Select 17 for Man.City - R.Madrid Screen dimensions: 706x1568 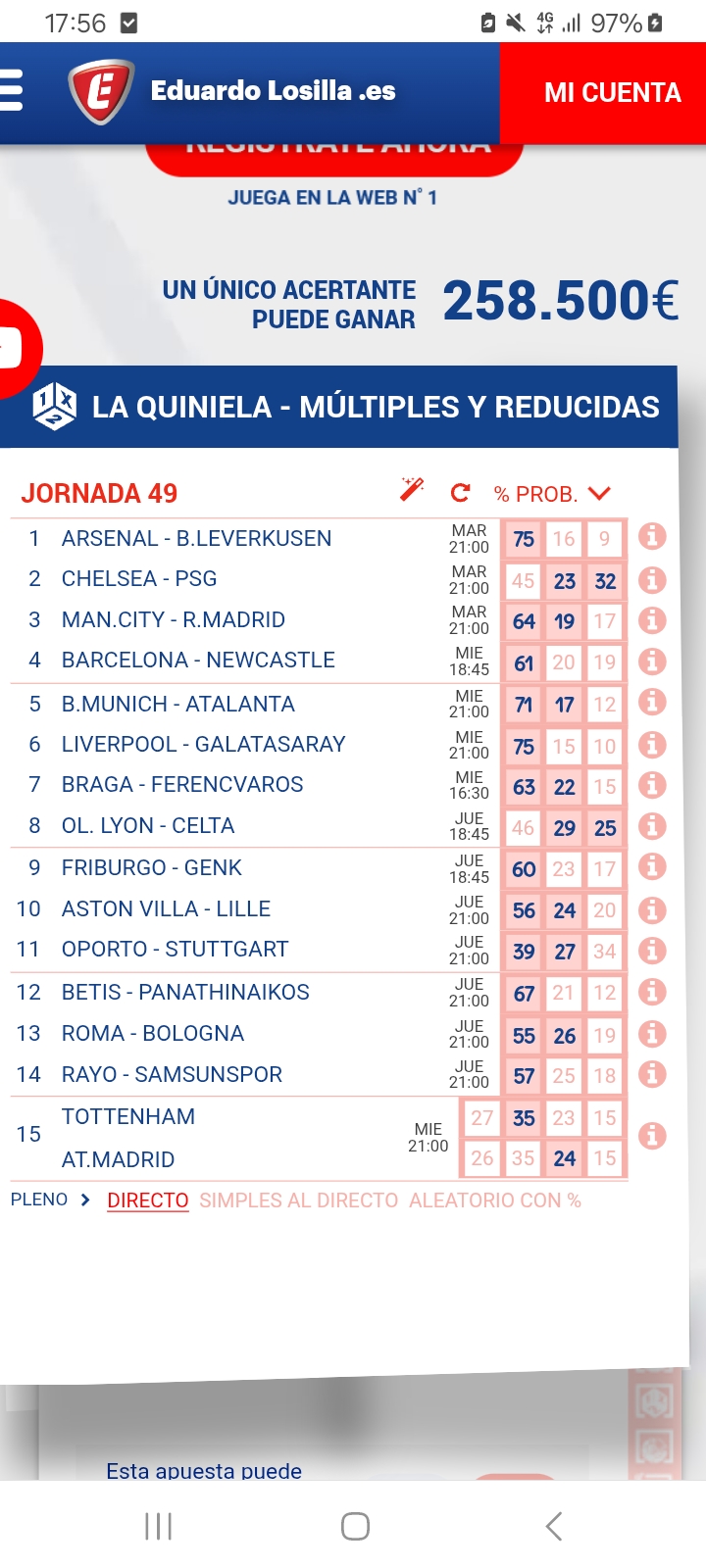click(x=605, y=621)
